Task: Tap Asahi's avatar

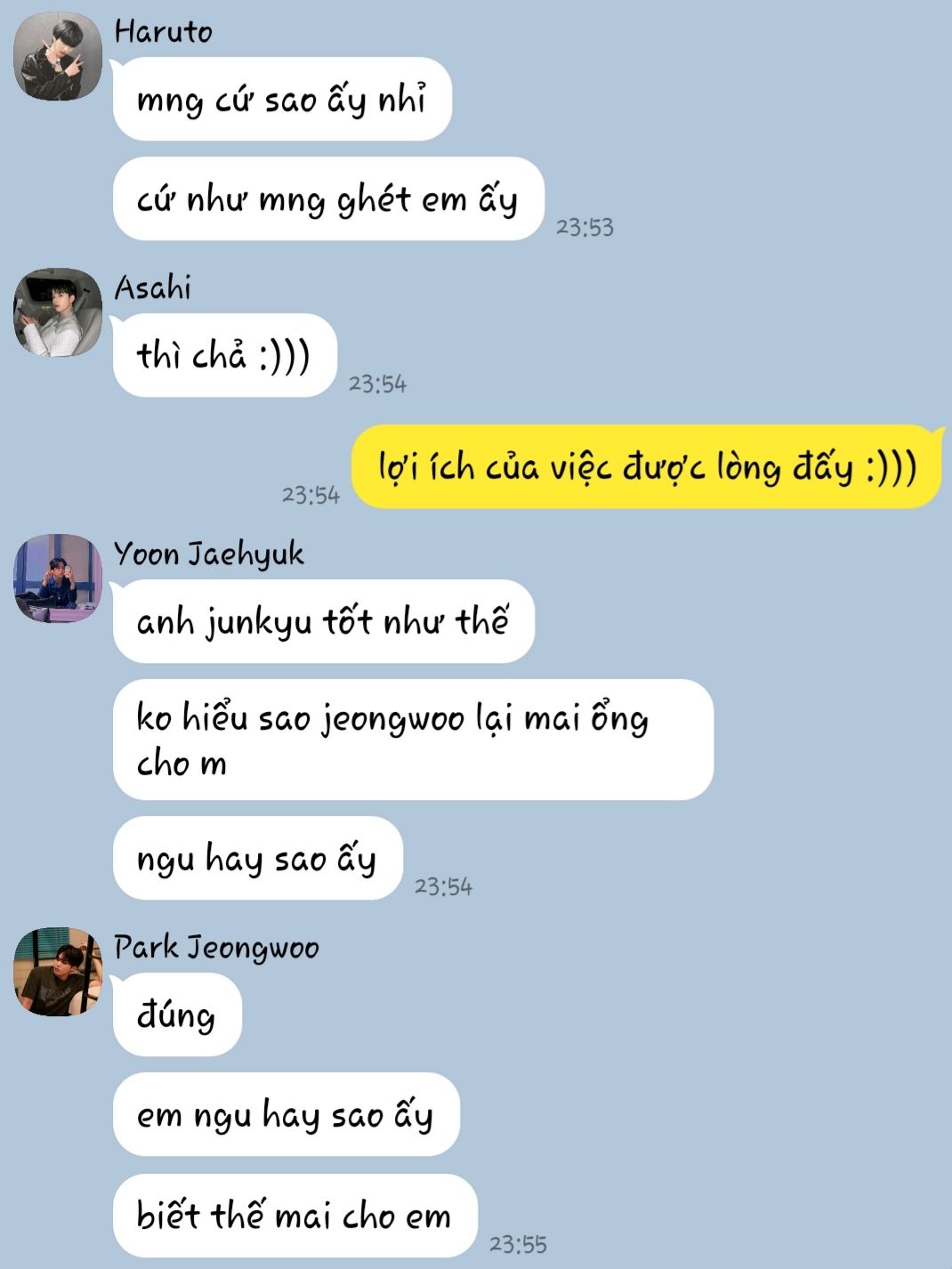Action: [58, 312]
